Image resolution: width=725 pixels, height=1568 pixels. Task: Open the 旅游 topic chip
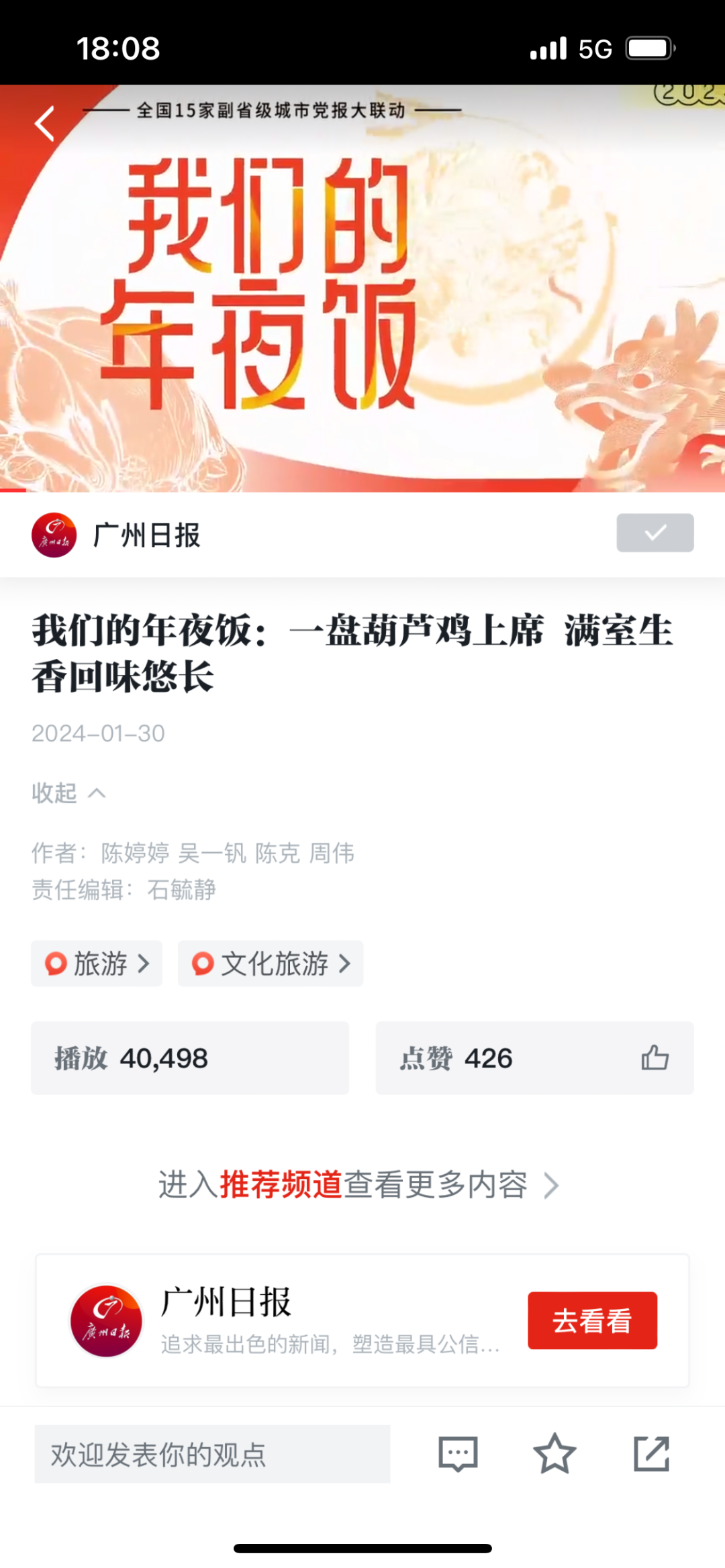(x=97, y=964)
